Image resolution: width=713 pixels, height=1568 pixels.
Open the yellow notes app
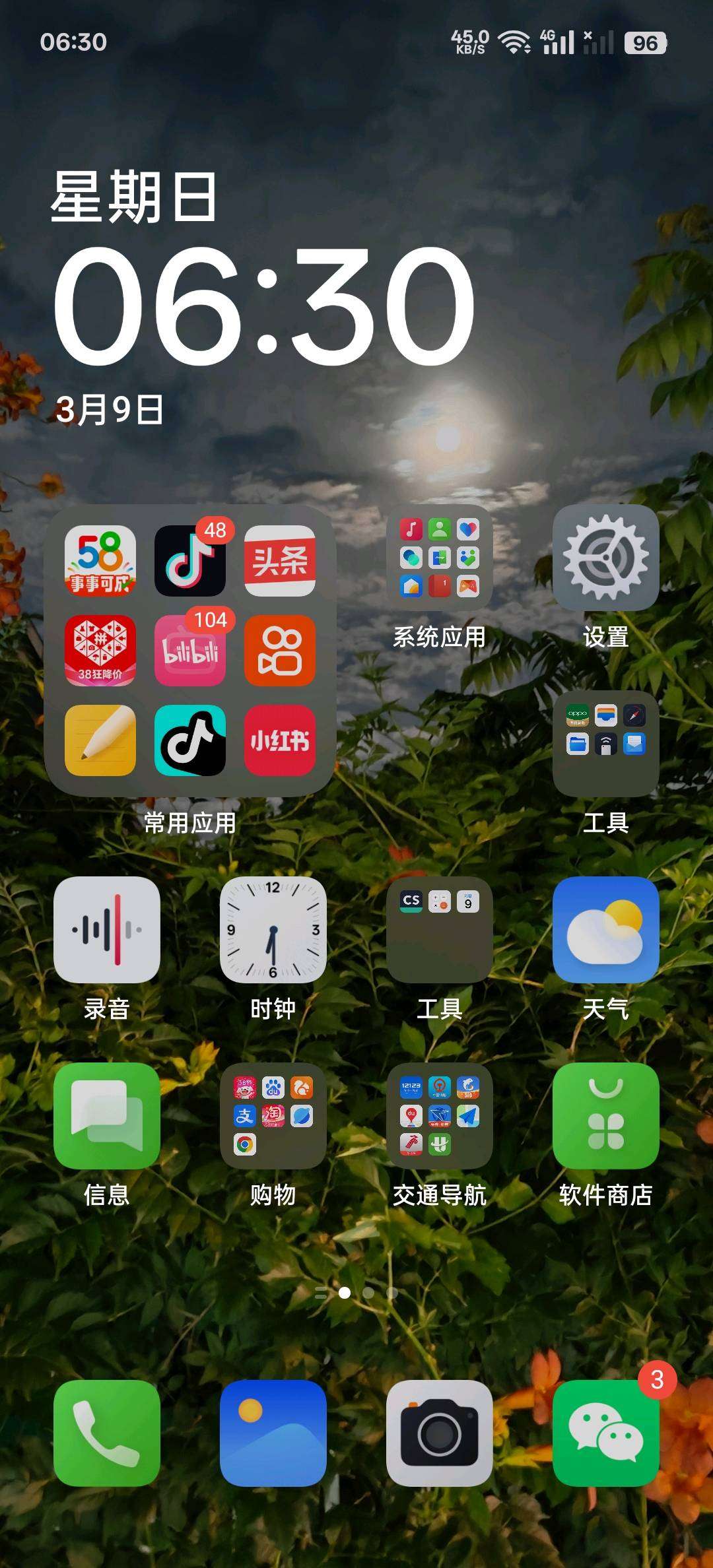pyautogui.click(x=100, y=740)
